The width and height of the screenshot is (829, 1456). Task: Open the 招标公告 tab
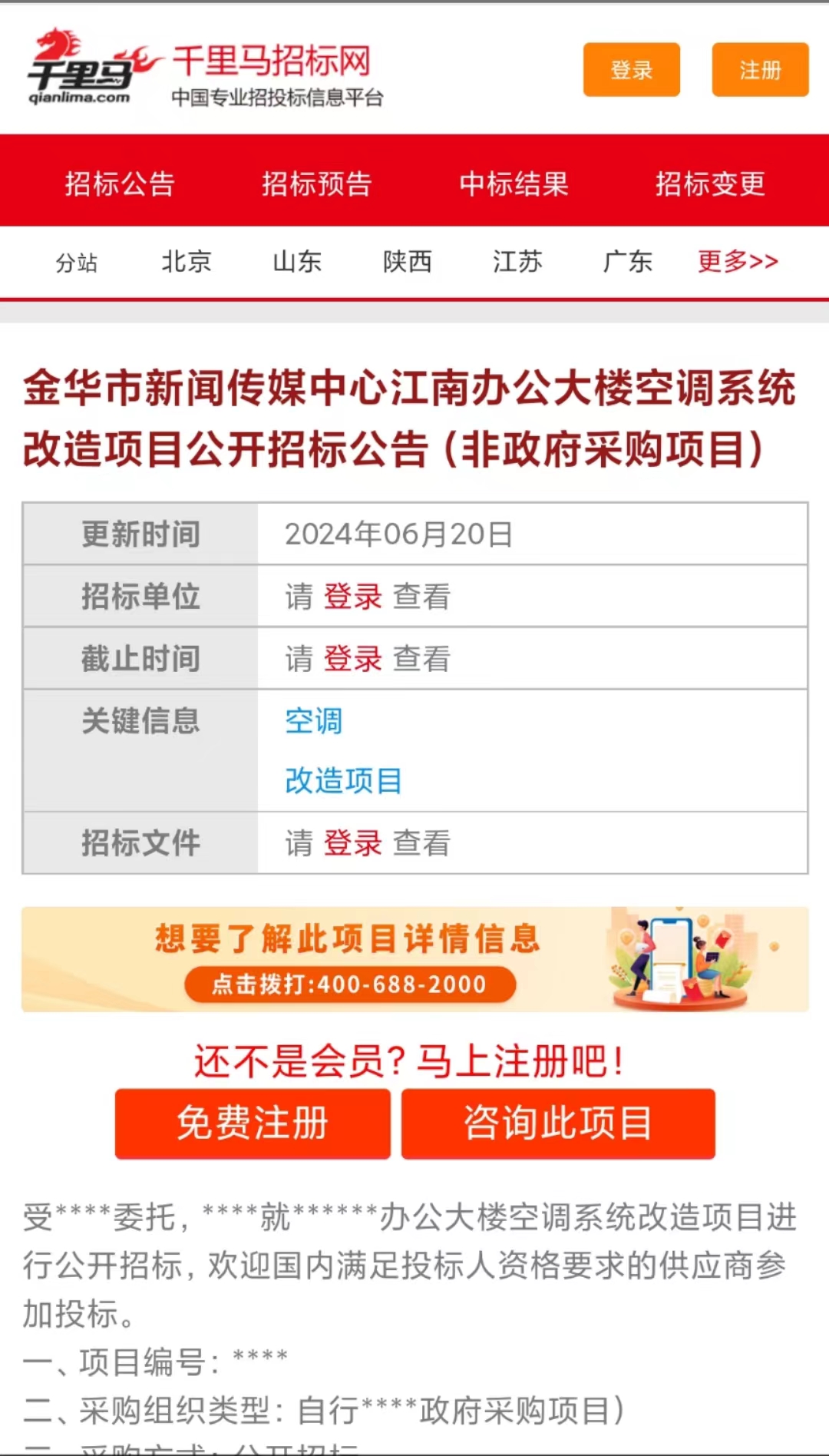click(120, 184)
